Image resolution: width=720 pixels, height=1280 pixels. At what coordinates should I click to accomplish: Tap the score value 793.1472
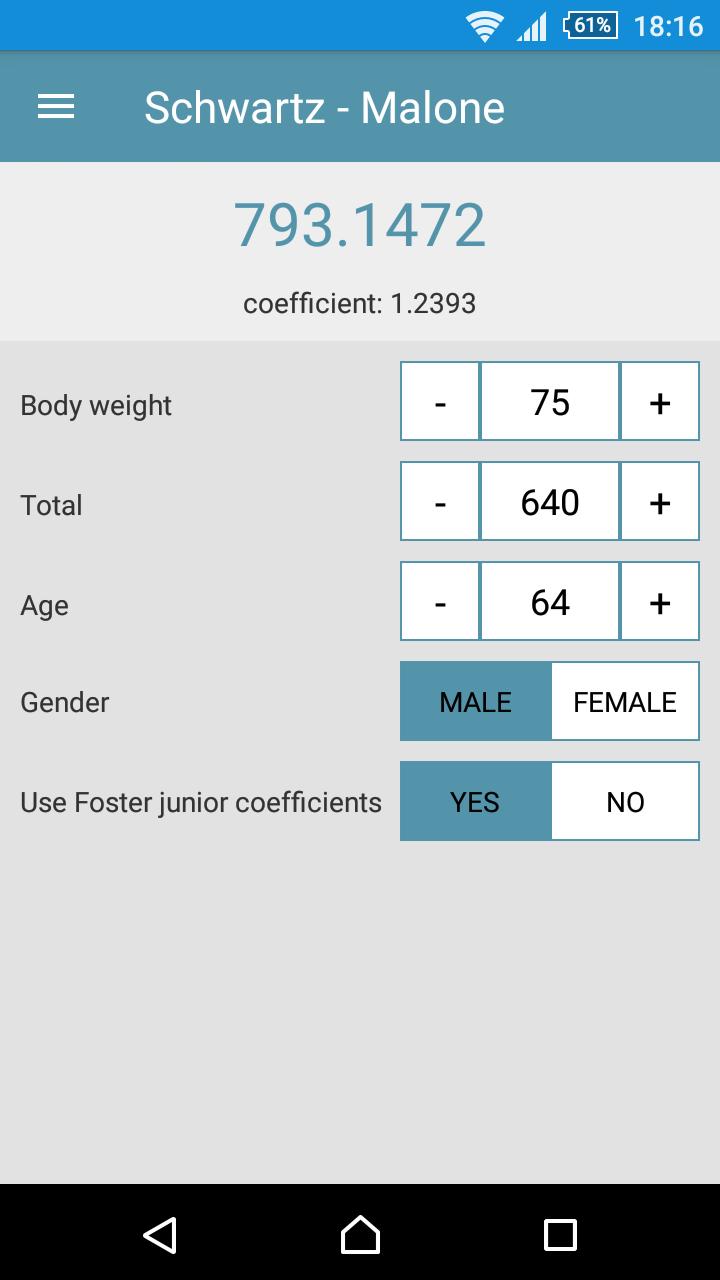[360, 224]
